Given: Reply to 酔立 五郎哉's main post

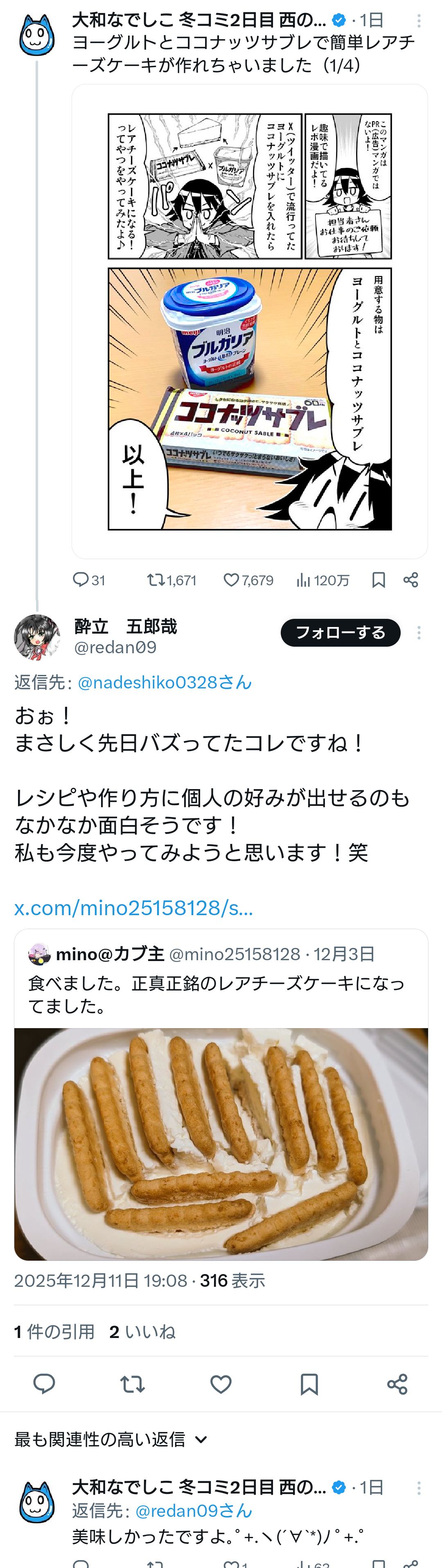Looking at the screenshot, I should 44,1384.
